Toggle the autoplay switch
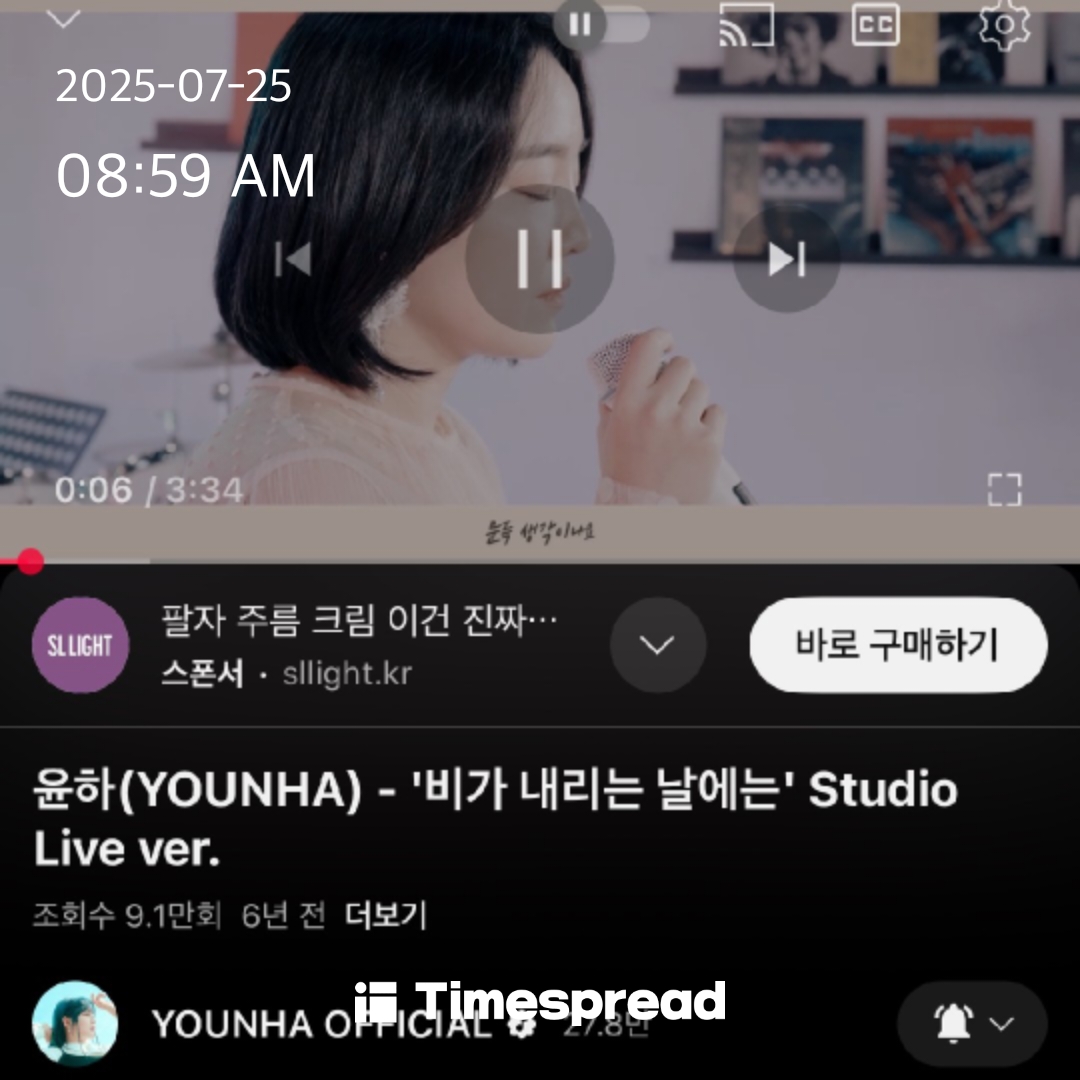The image size is (1080, 1080). coord(604,23)
